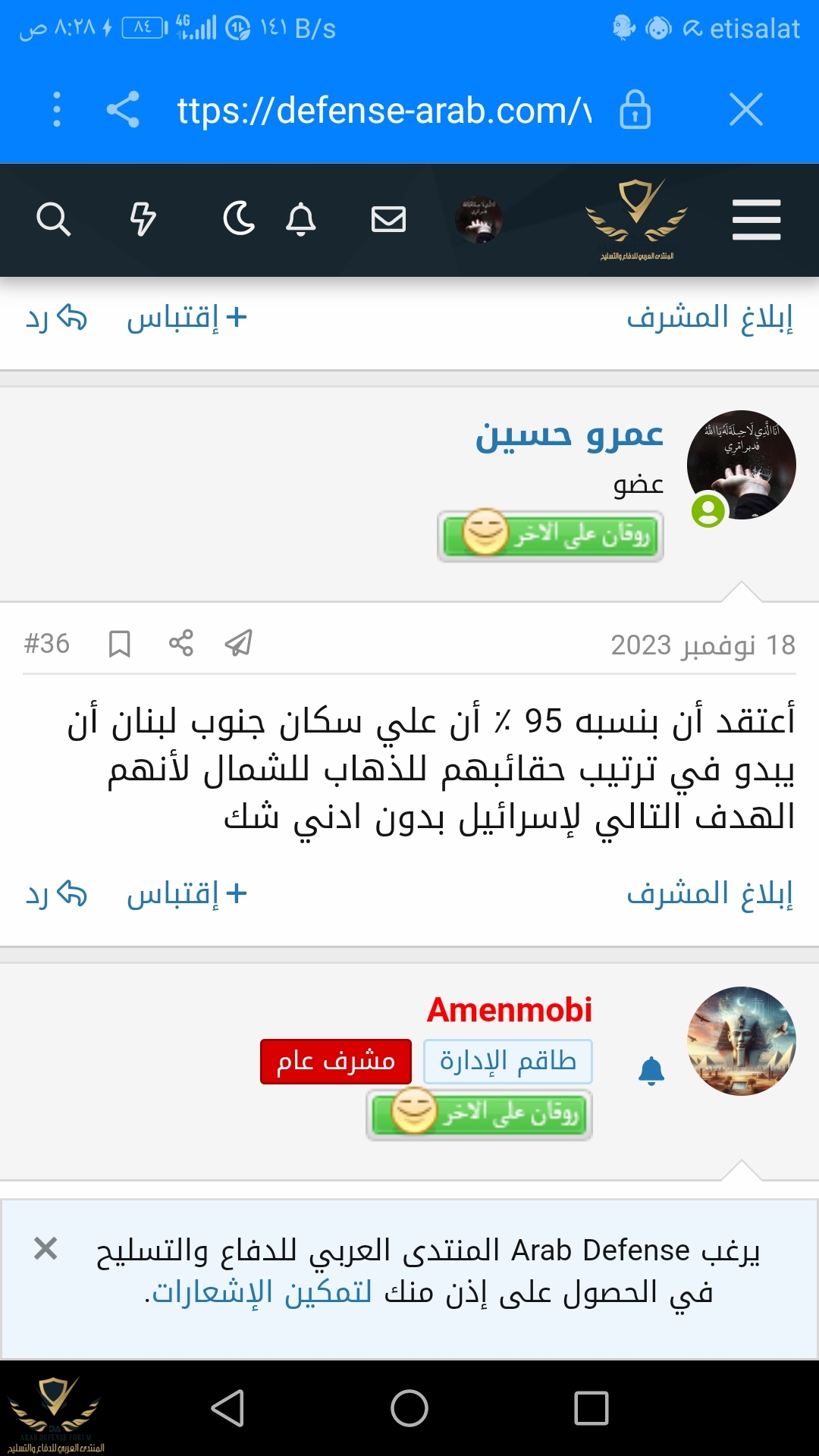The image size is (819, 1456).
Task: Open the private messages inbox
Action: (x=388, y=220)
